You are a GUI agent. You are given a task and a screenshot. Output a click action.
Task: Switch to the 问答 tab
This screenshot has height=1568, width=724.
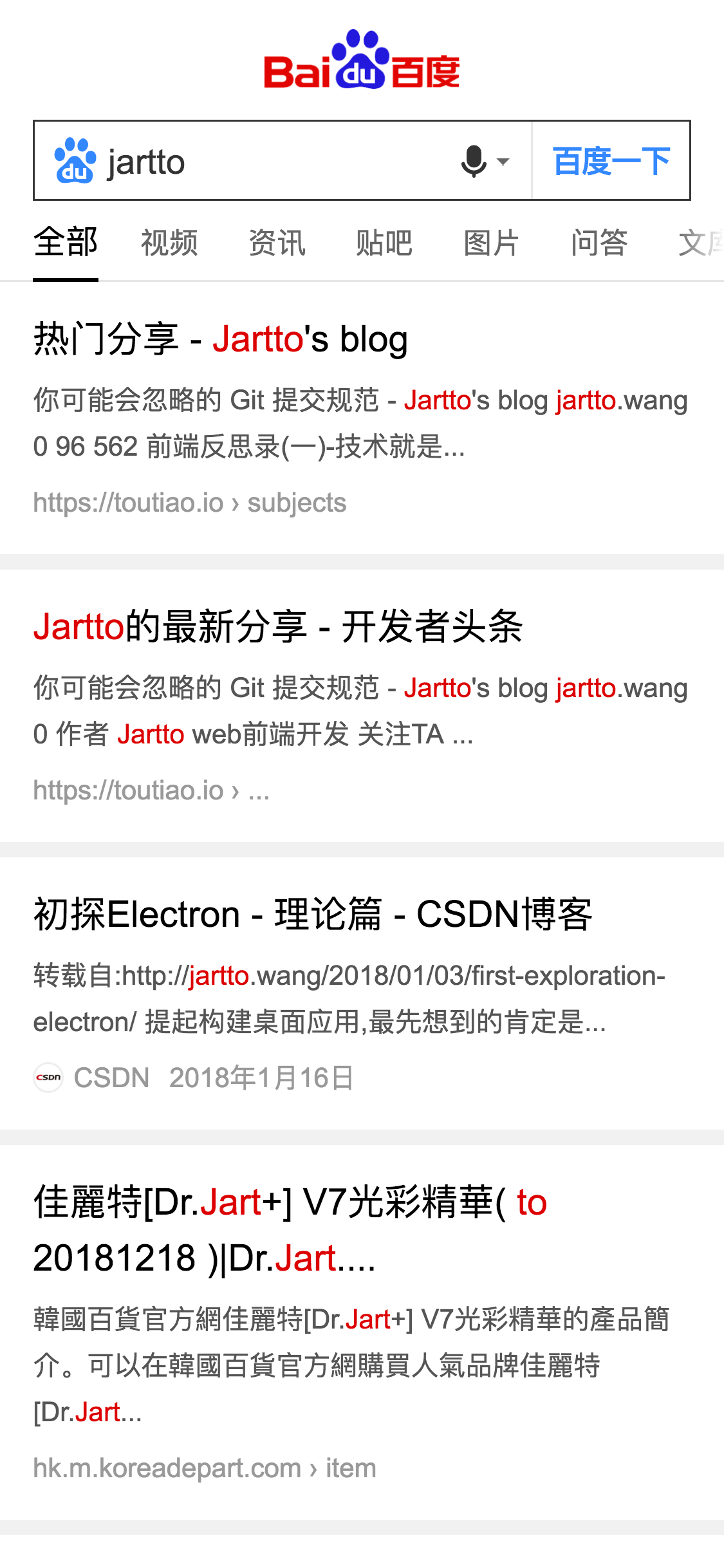599,243
